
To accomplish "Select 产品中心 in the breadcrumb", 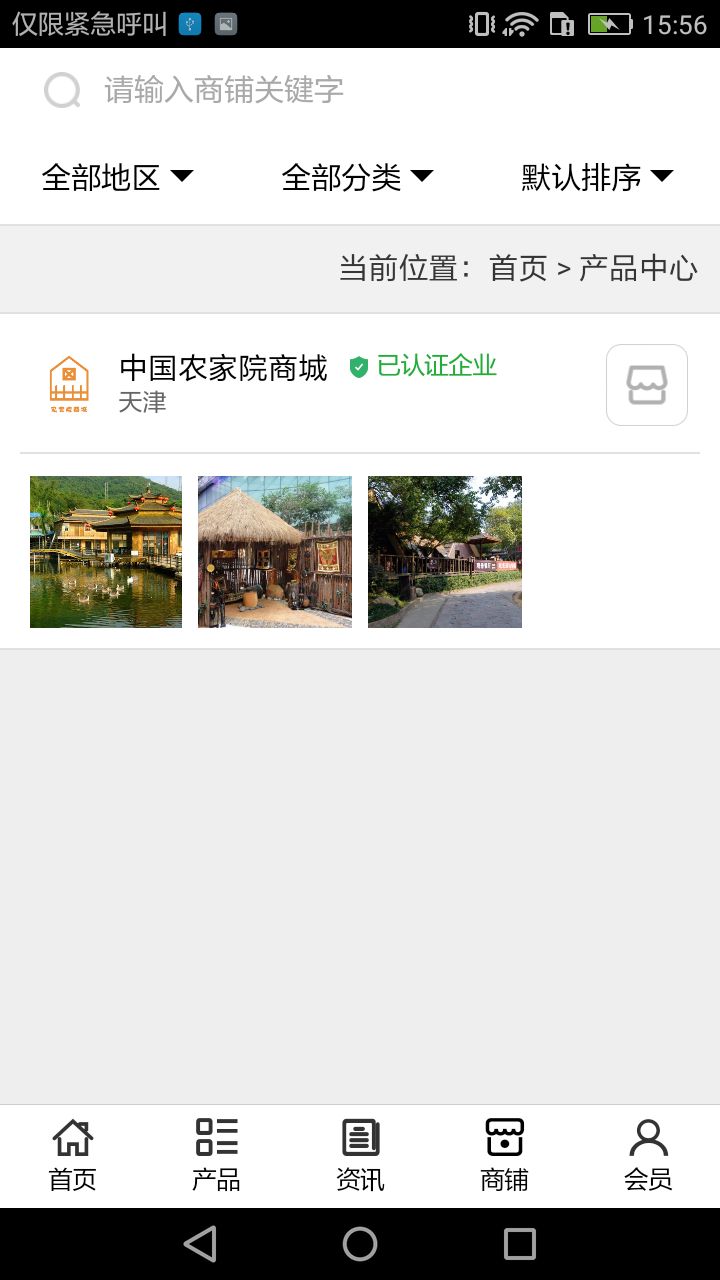I will tap(651, 267).
